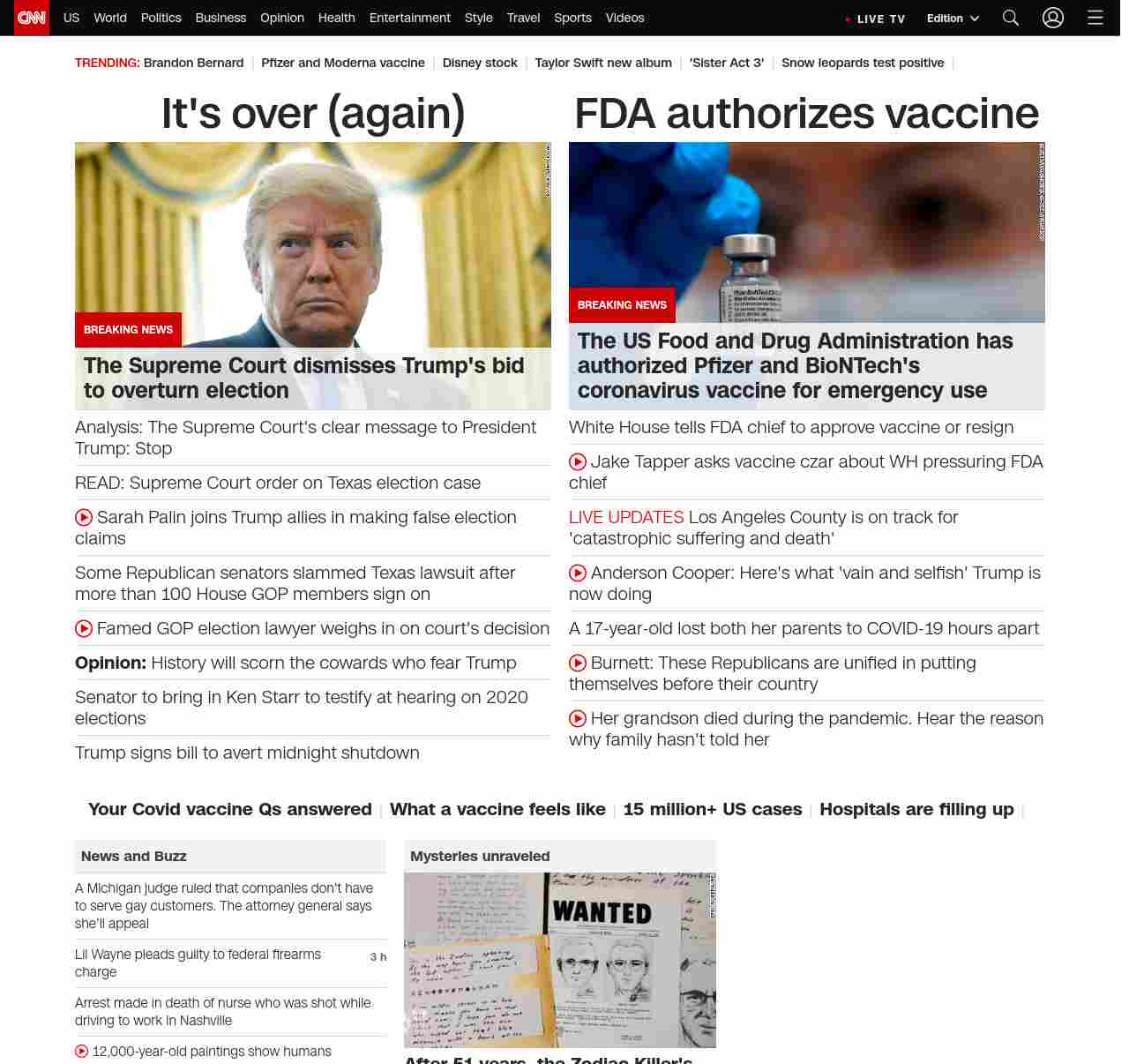
Task: Watch Live TV
Action: click(876, 19)
